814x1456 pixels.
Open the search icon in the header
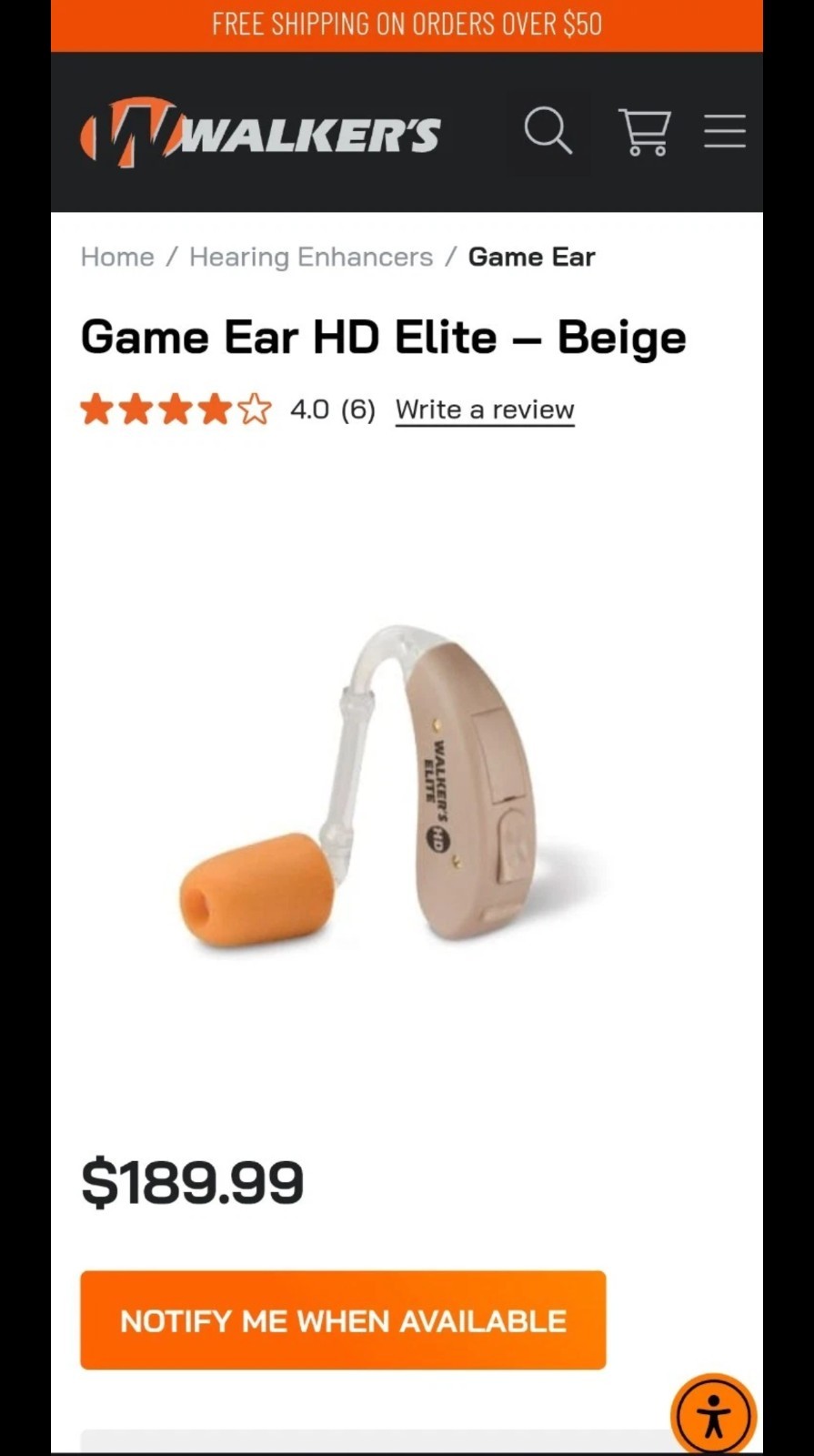[548, 132]
